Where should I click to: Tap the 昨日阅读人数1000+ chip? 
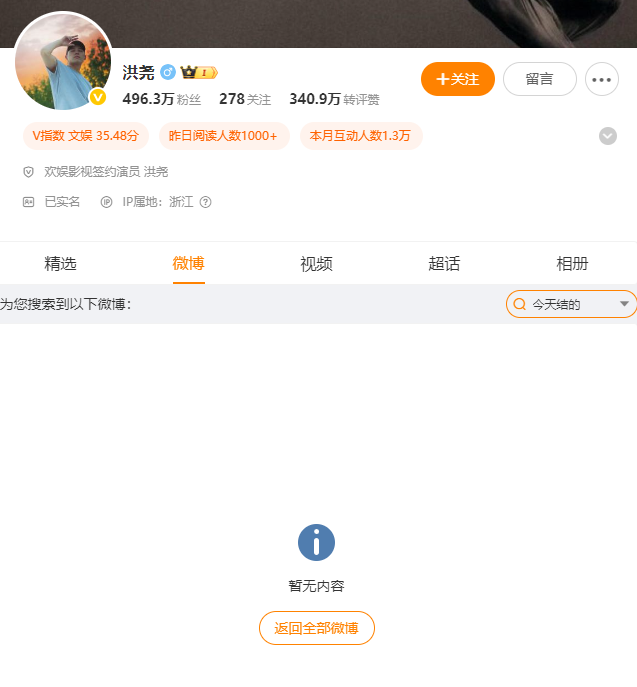[223, 136]
